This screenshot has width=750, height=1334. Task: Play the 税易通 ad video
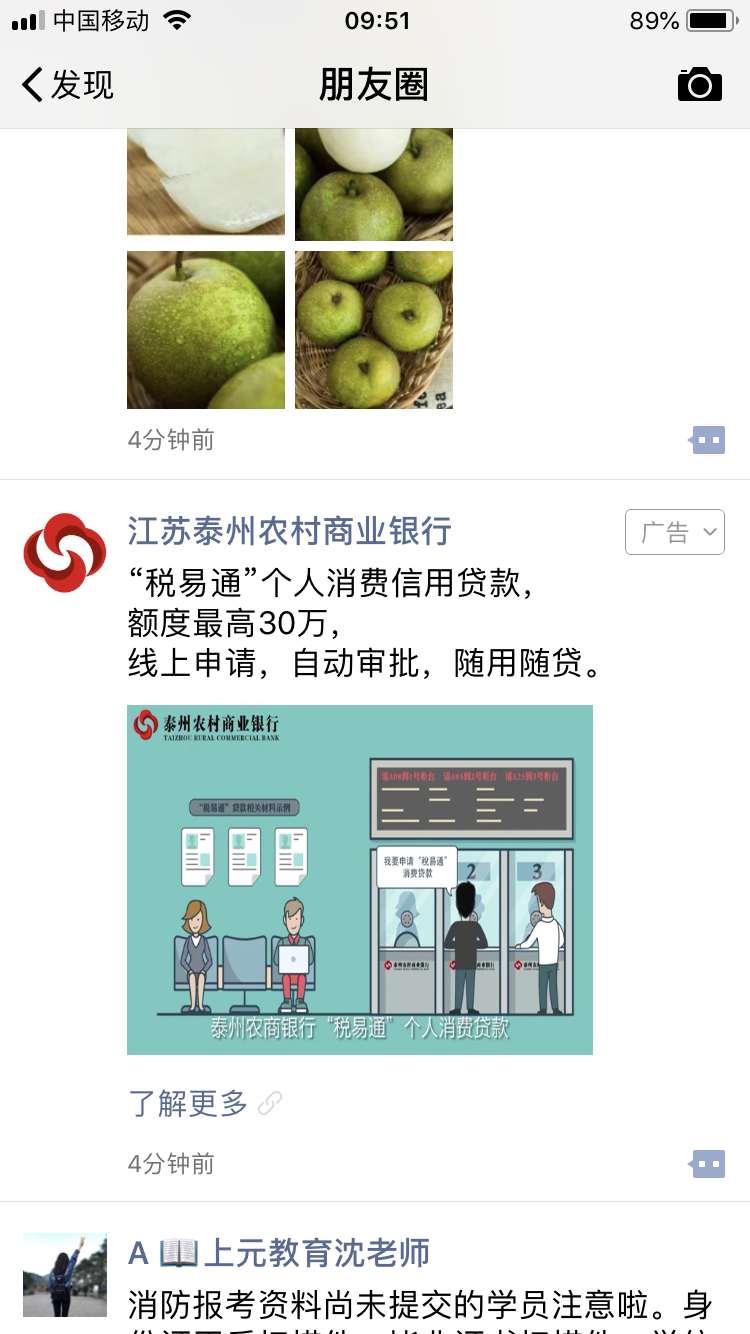[x=359, y=879]
